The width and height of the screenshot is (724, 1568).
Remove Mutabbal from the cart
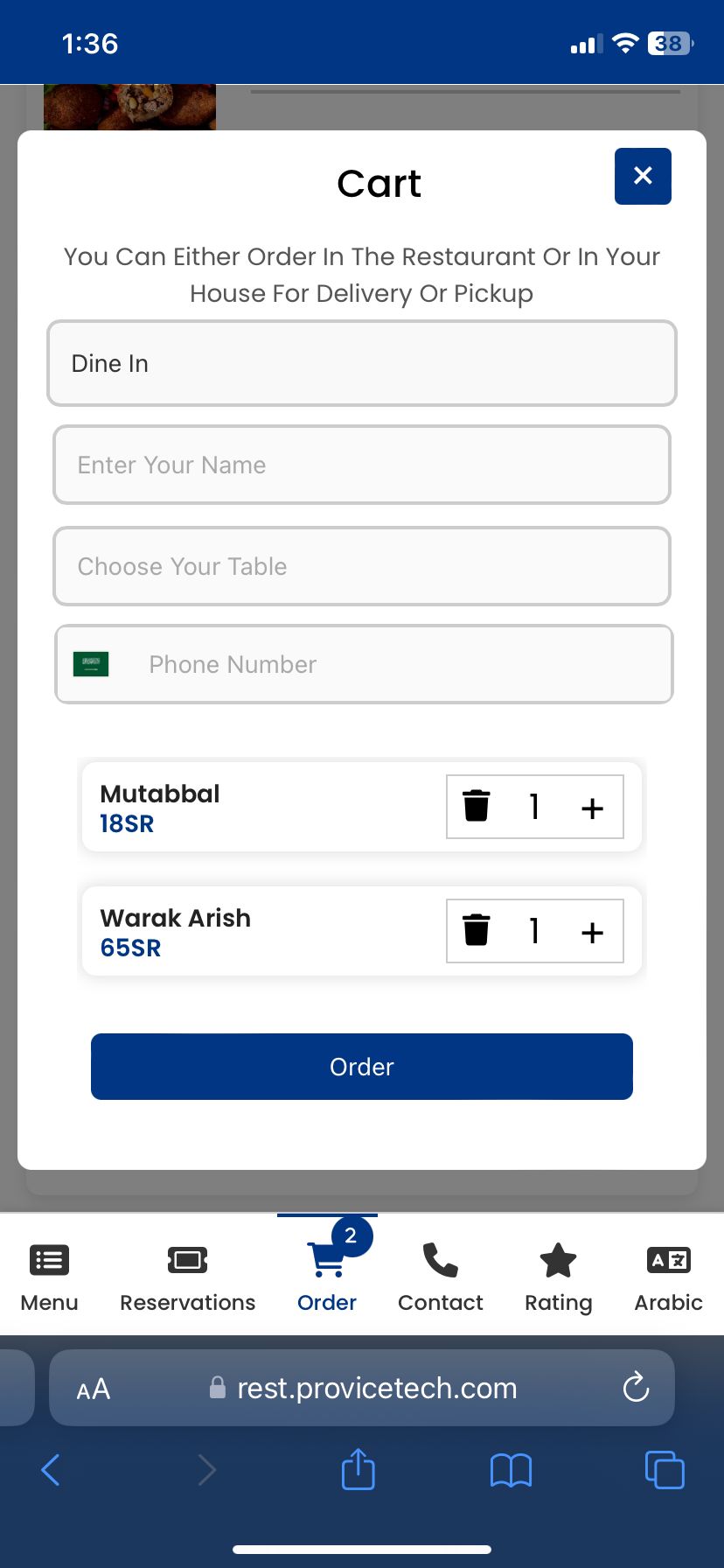pos(477,806)
